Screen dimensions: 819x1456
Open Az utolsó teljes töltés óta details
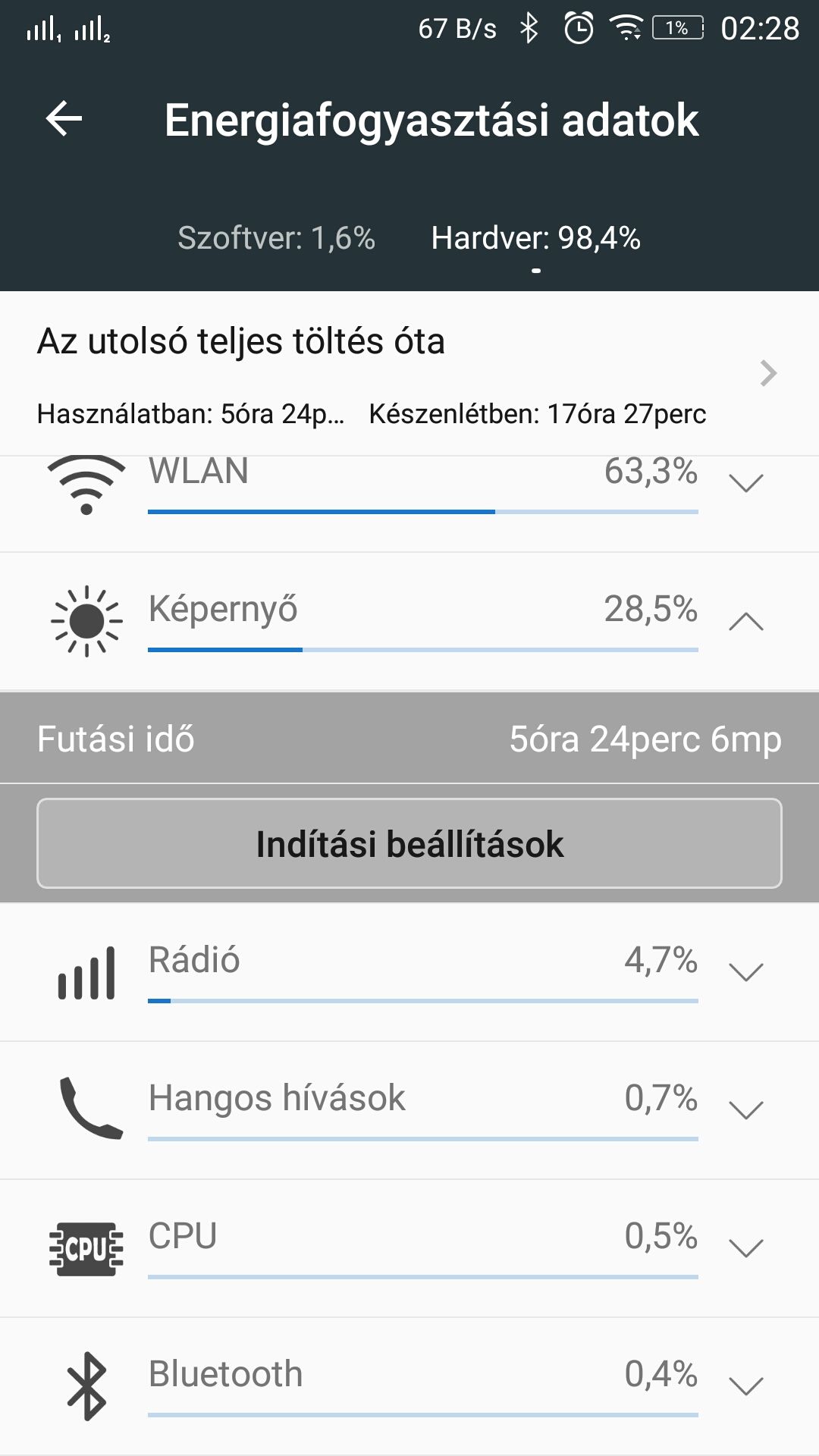pyautogui.click(x=409, y=374)
